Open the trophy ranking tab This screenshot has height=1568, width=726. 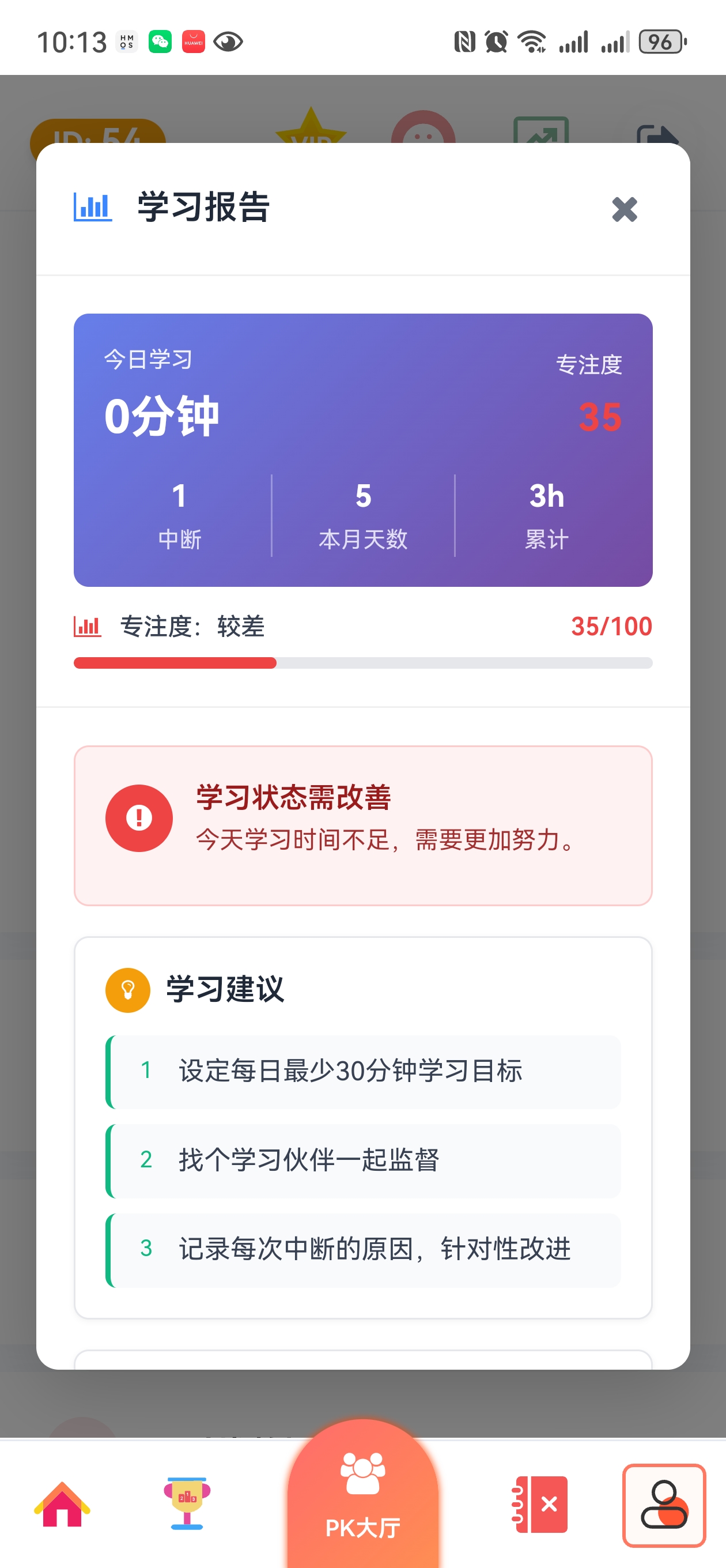coord(187,1503)
